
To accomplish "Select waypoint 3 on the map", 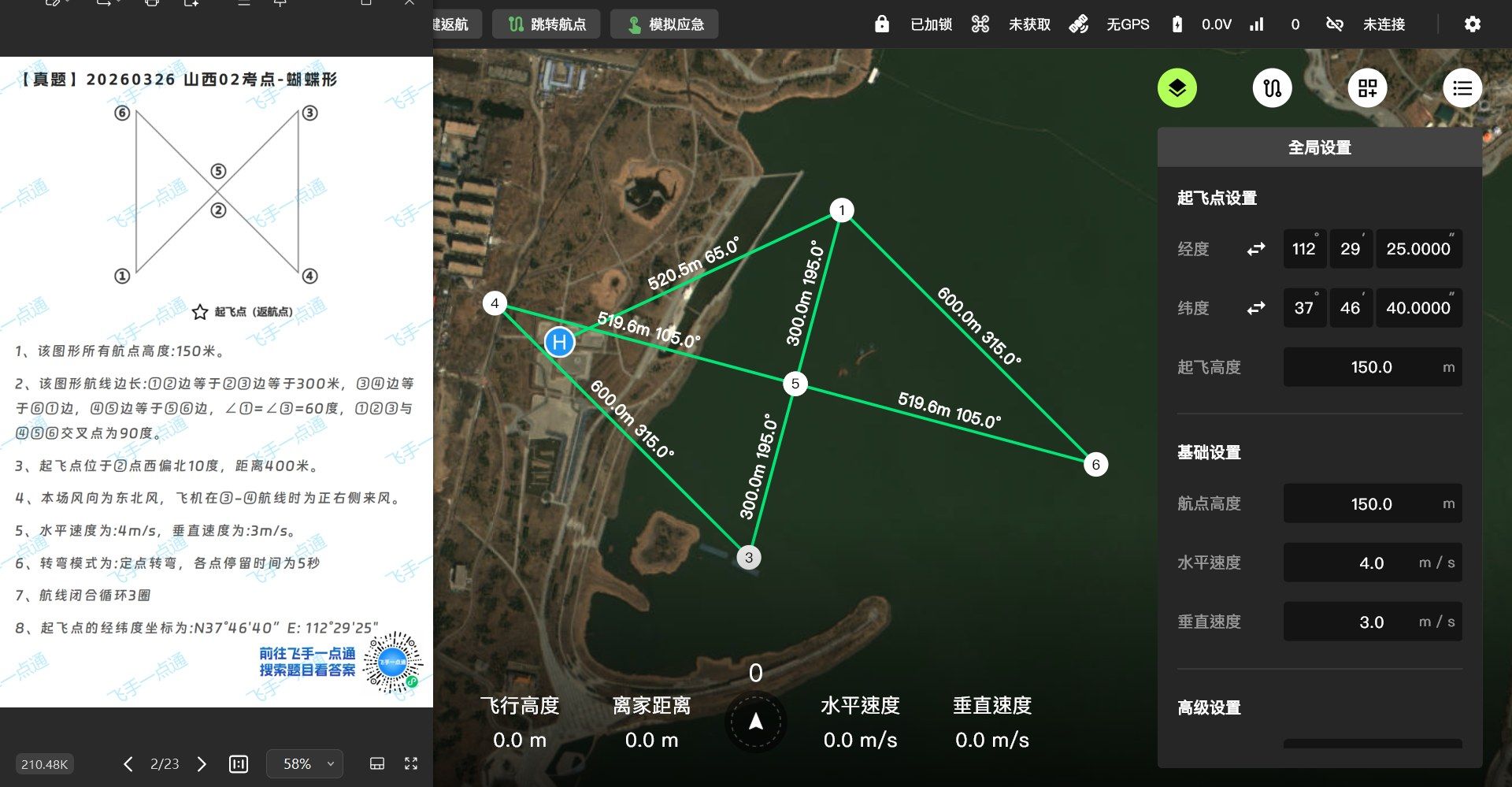I will 748,557.
